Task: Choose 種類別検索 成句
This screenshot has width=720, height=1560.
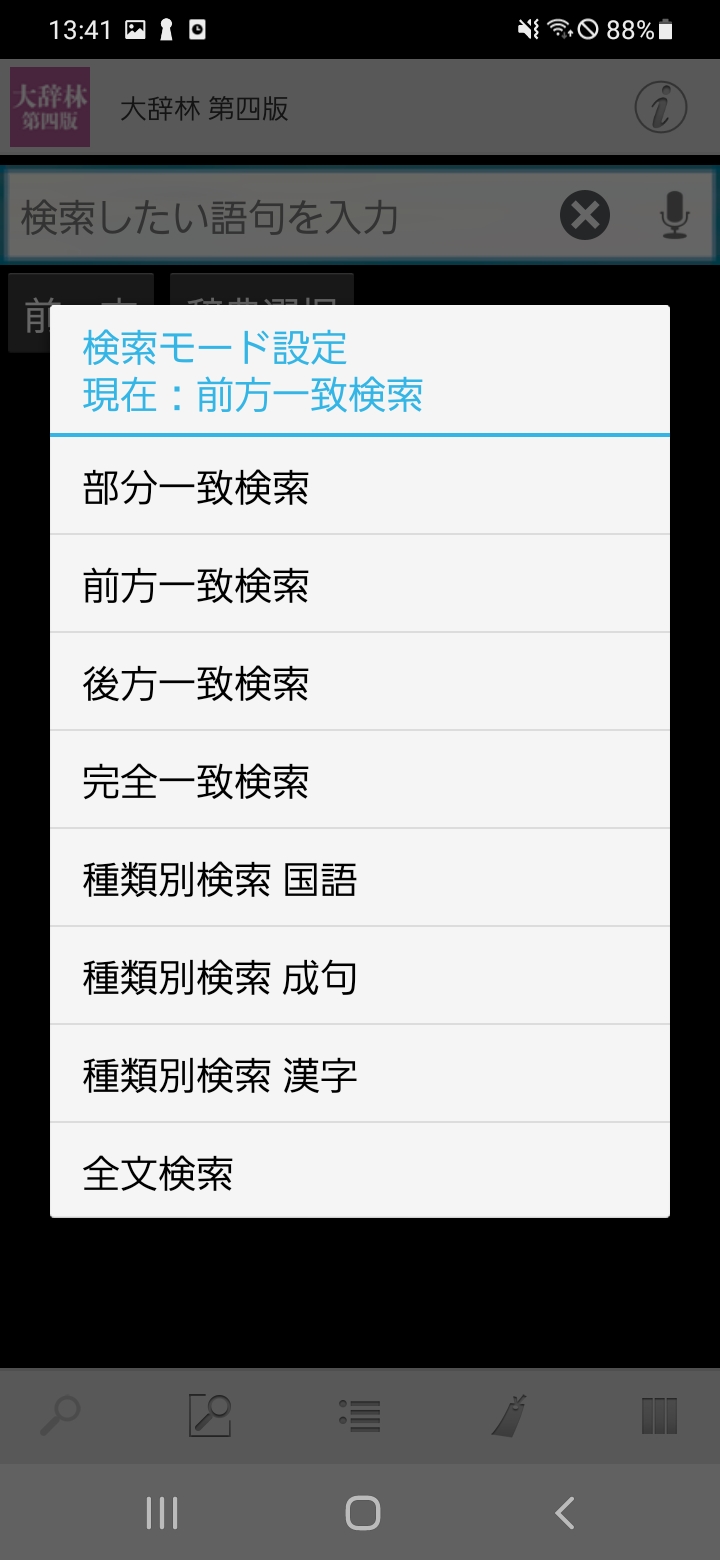Action: coord(360,978)
